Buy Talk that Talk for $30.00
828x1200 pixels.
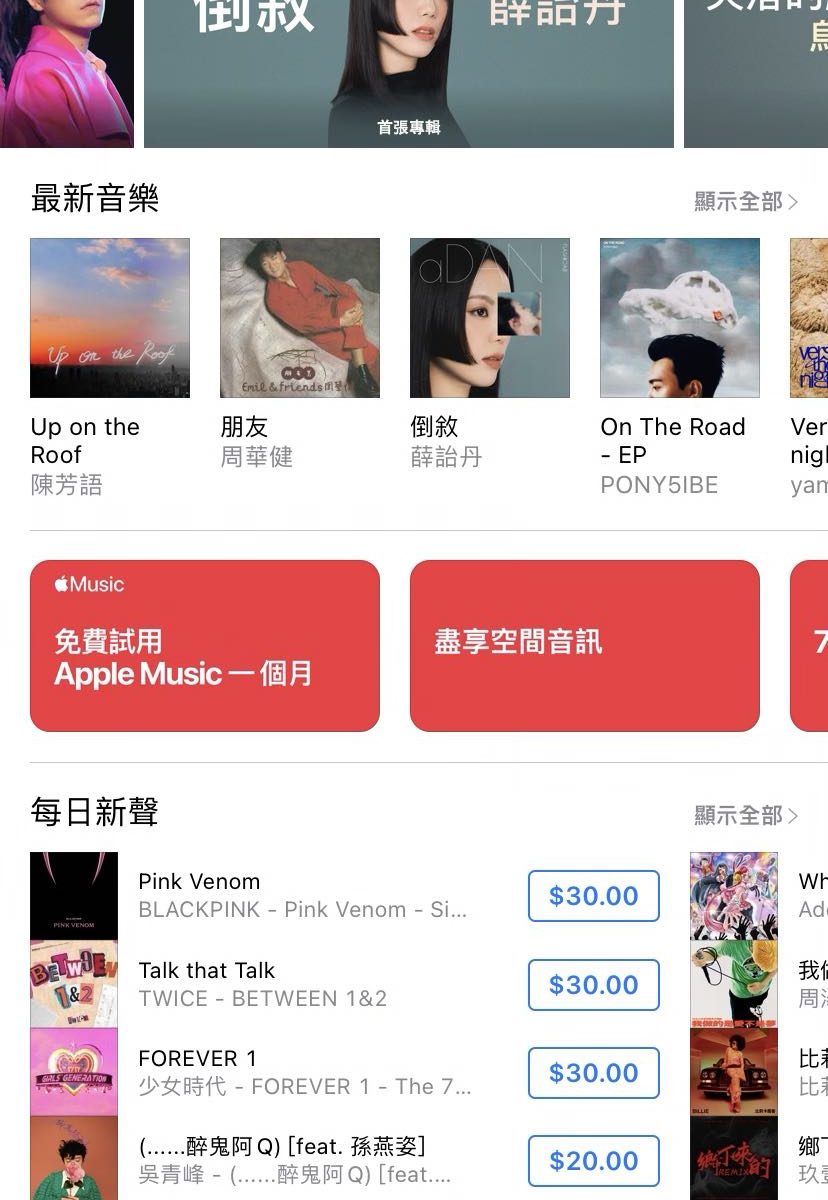click(594, 985)
